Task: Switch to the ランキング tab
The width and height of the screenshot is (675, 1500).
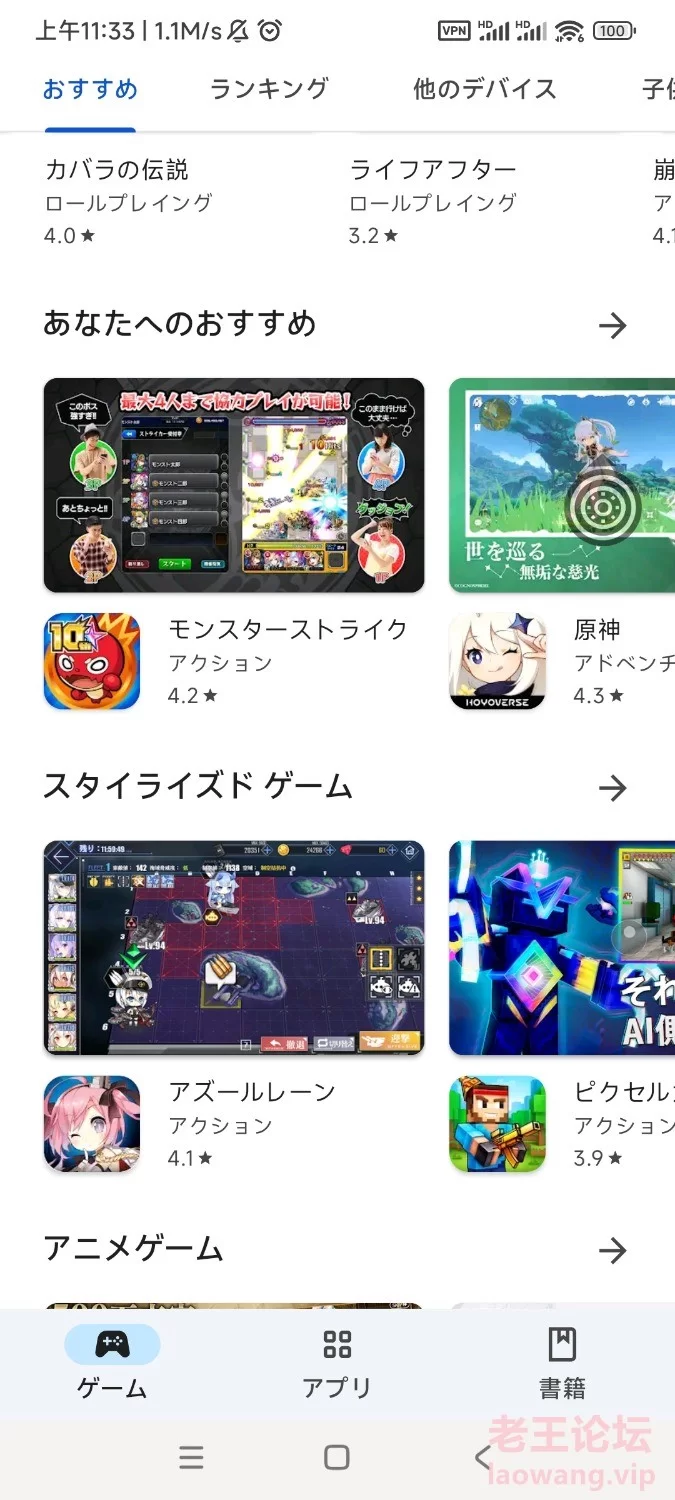Action: [x=269, y=88]
